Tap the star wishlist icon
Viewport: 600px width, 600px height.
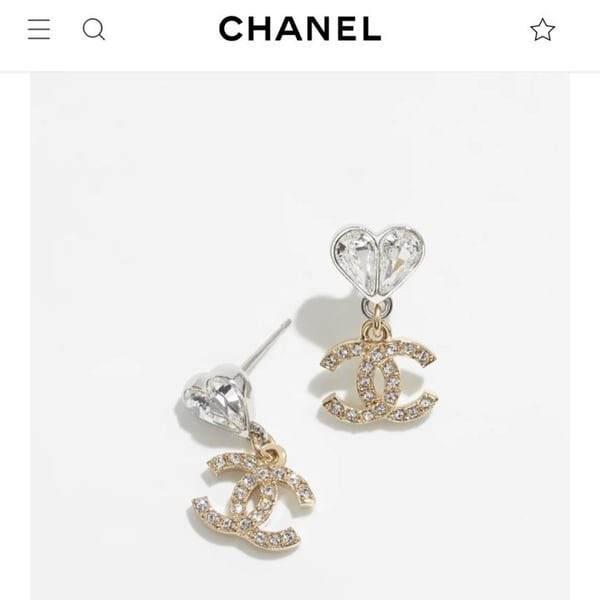click(543, 29)
